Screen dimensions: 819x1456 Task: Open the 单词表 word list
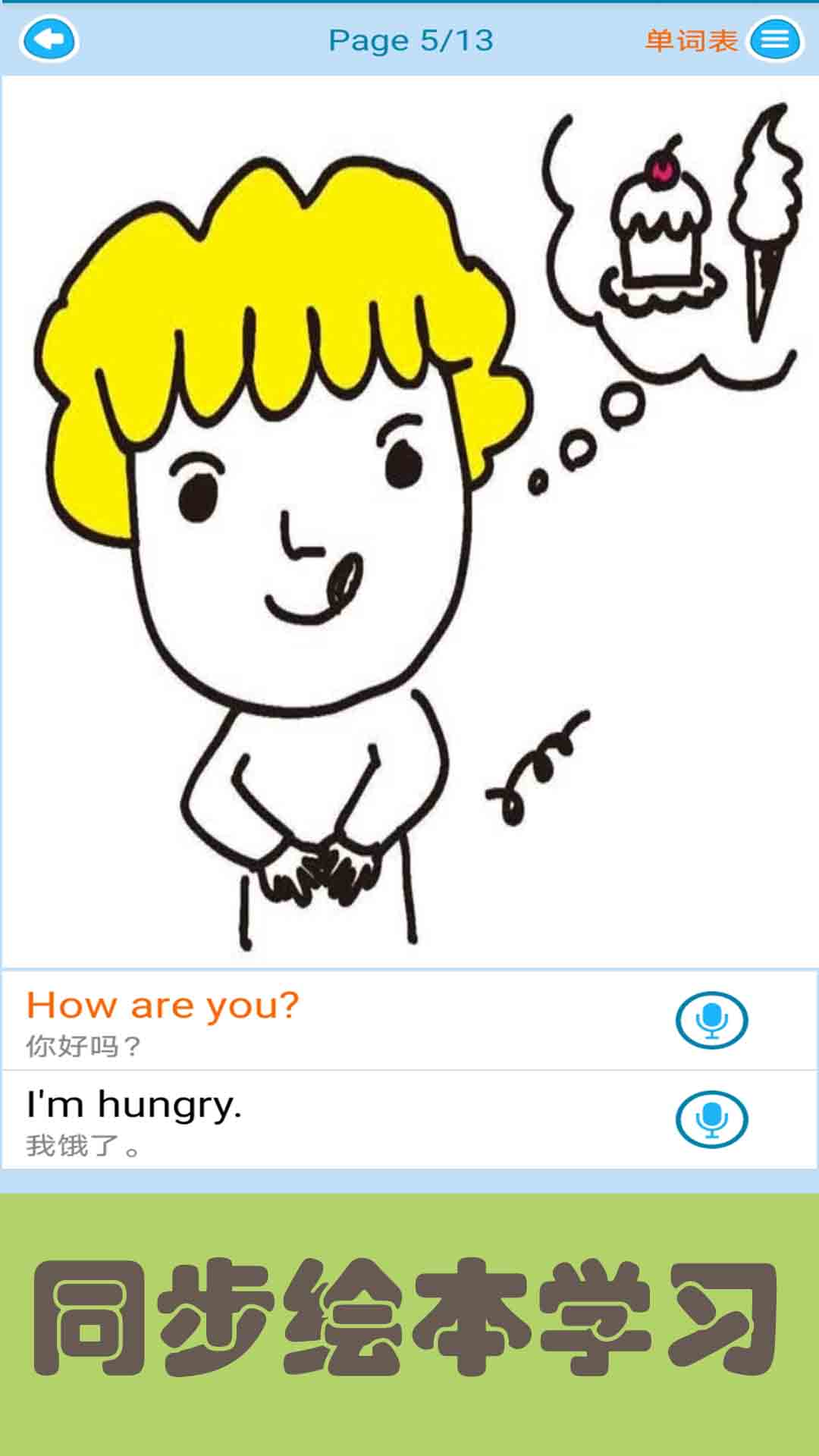point(722,40)
